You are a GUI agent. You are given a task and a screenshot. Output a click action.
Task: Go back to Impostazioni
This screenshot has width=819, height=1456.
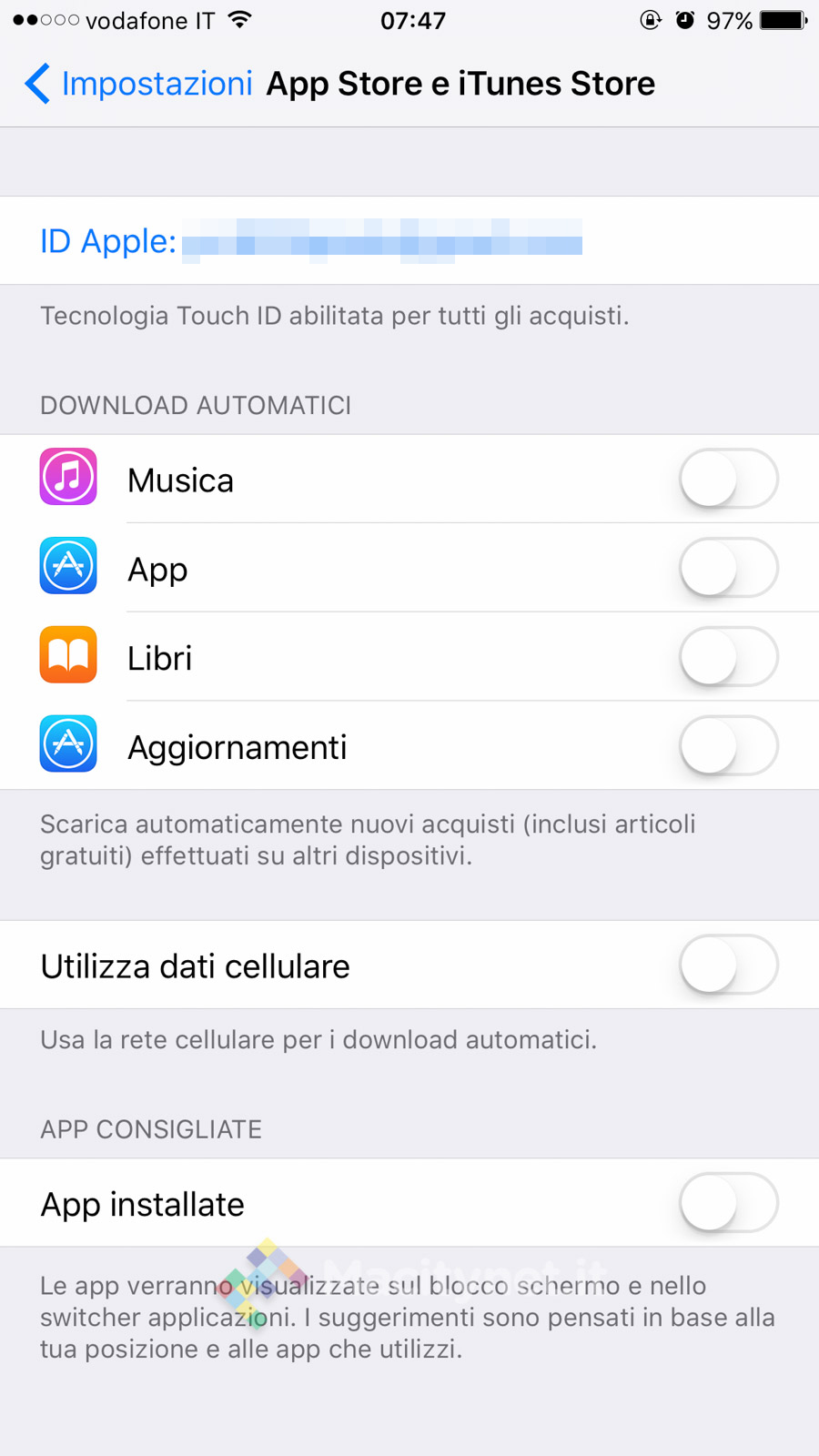138,84
